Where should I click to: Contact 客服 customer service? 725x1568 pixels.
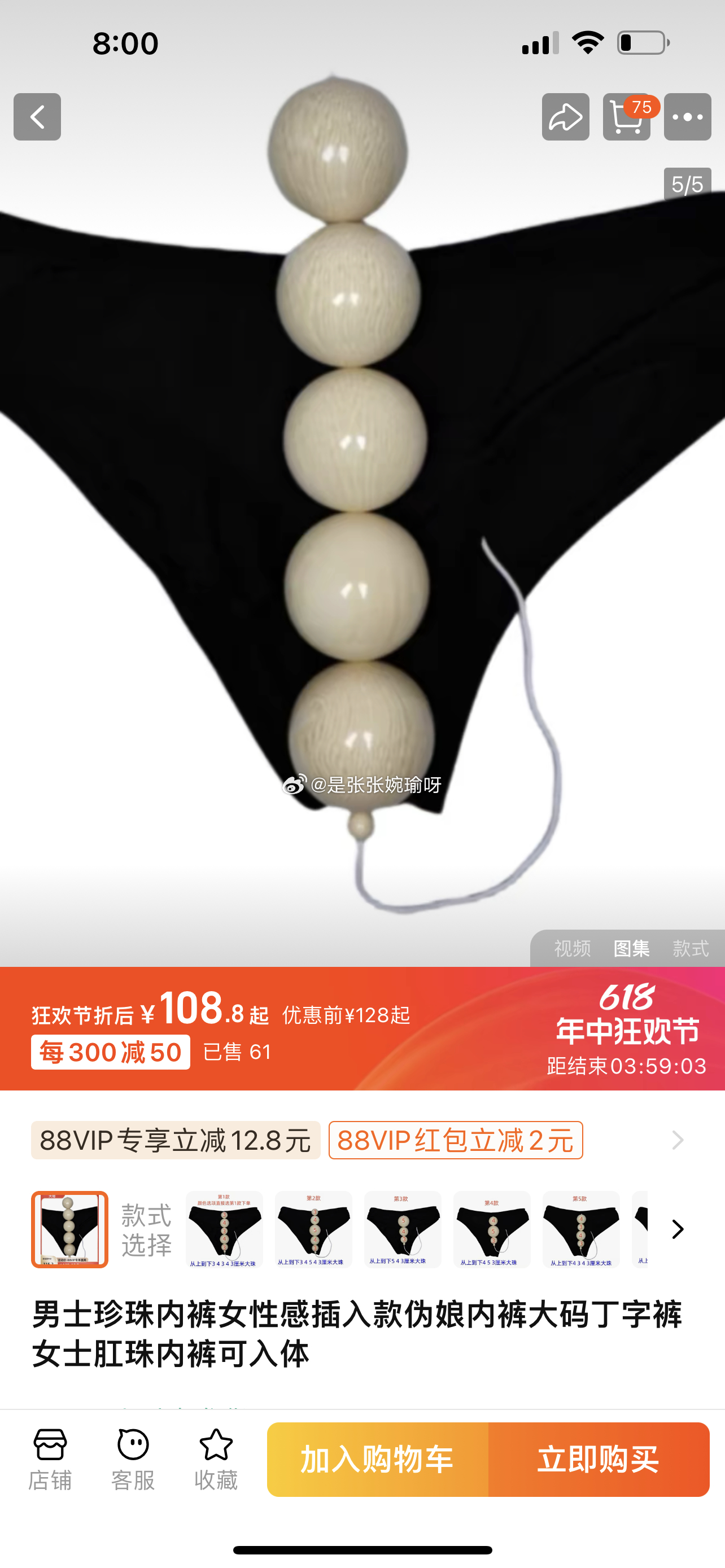click(x=133, y=1459)
